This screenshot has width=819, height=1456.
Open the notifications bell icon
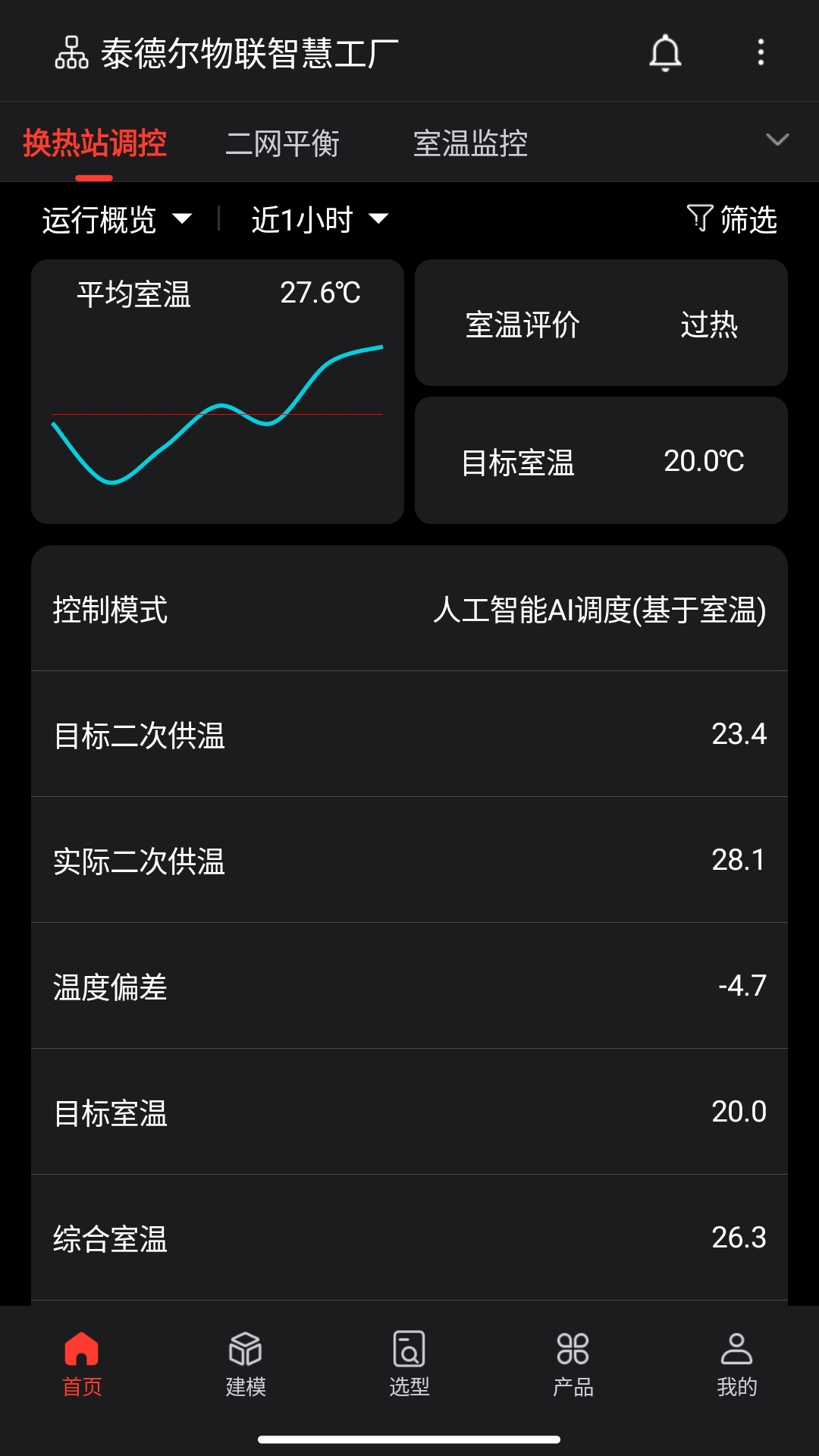(666, 51)
